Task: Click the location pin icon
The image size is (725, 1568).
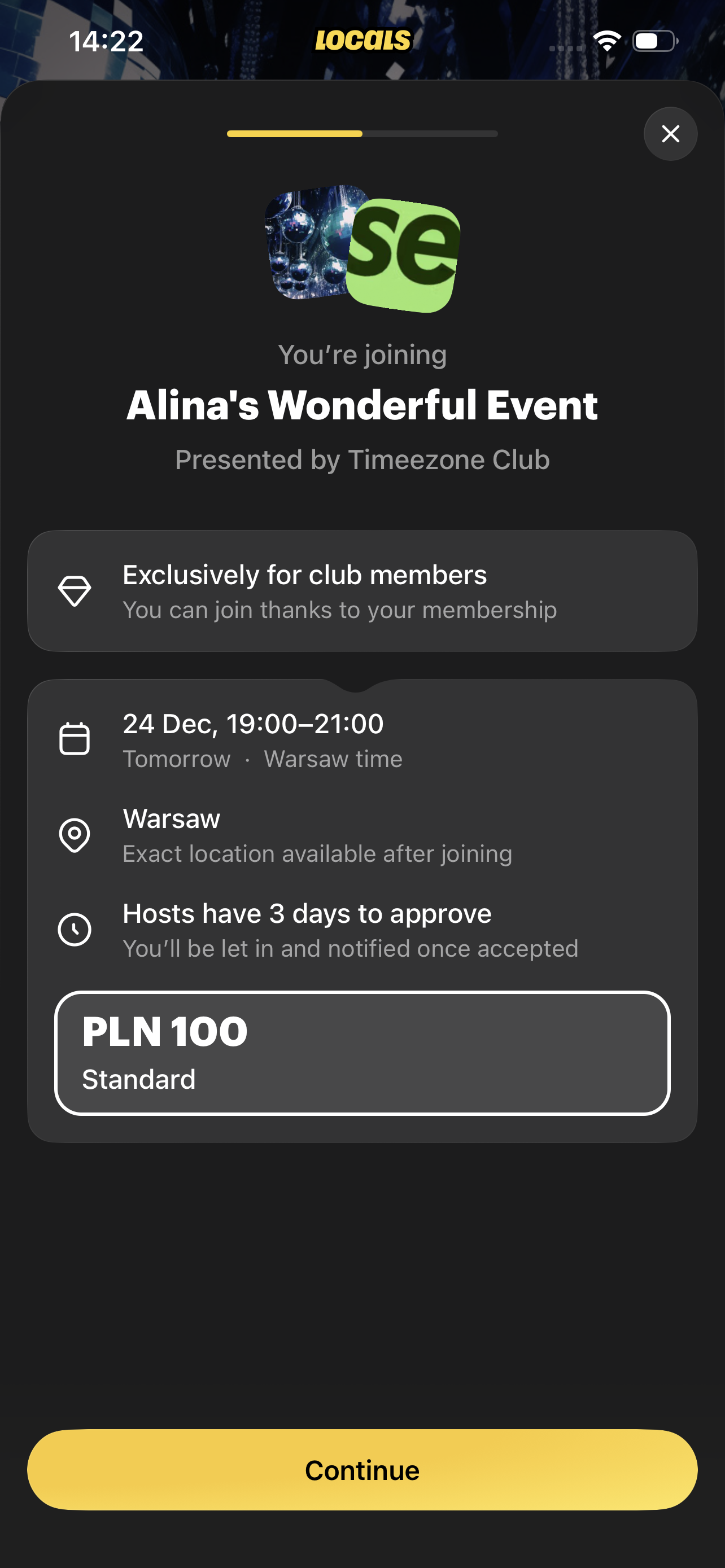Action: tap(75, 835)
